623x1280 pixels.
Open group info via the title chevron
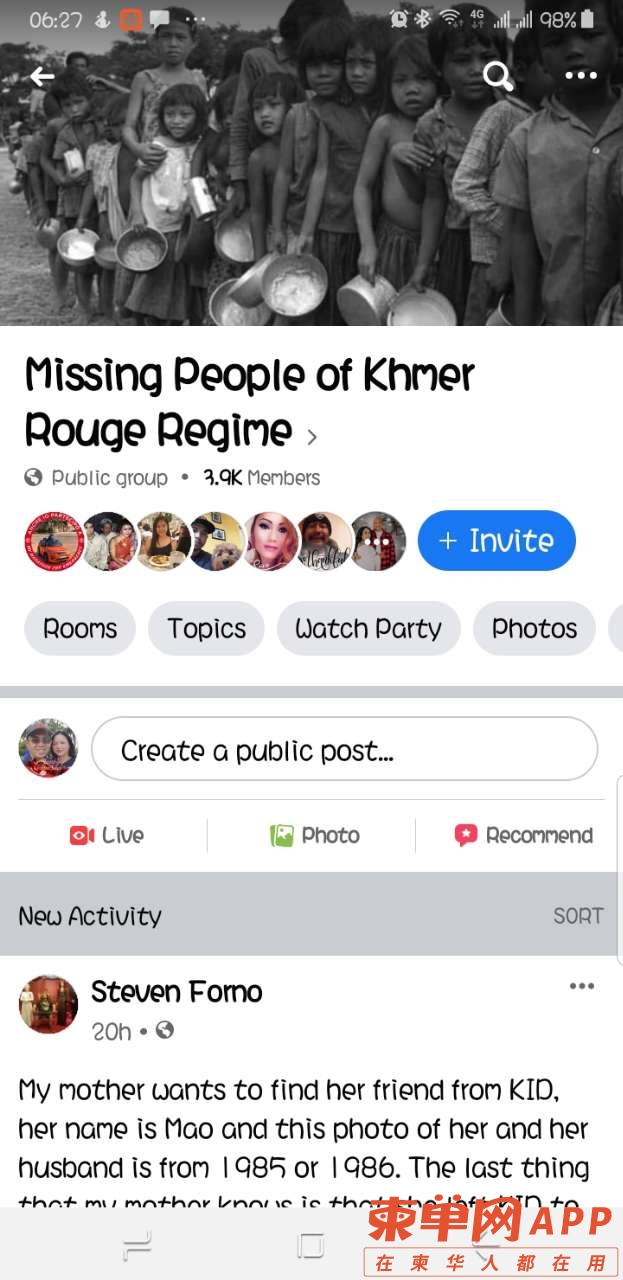(312, 437)
